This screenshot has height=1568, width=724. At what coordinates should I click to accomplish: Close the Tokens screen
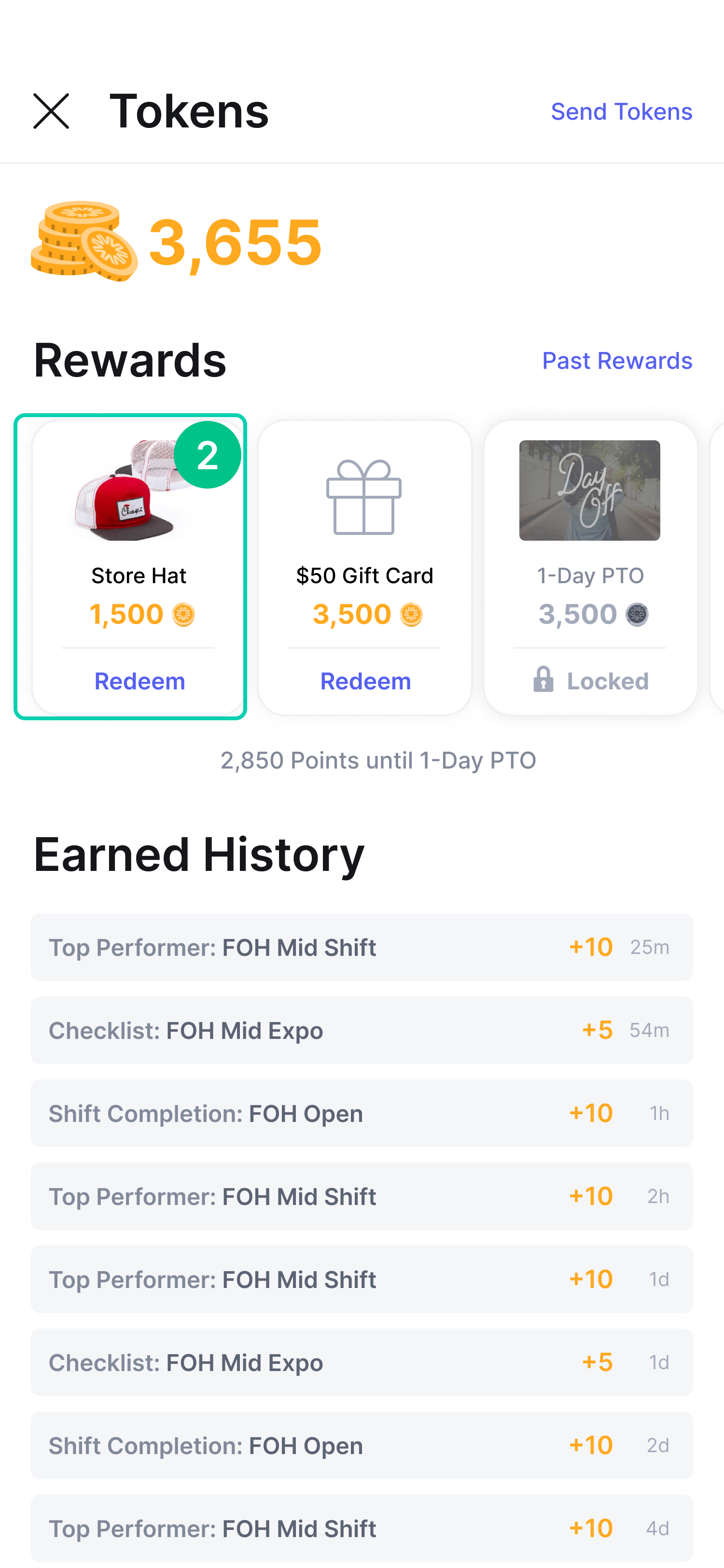tap(51, 110)
